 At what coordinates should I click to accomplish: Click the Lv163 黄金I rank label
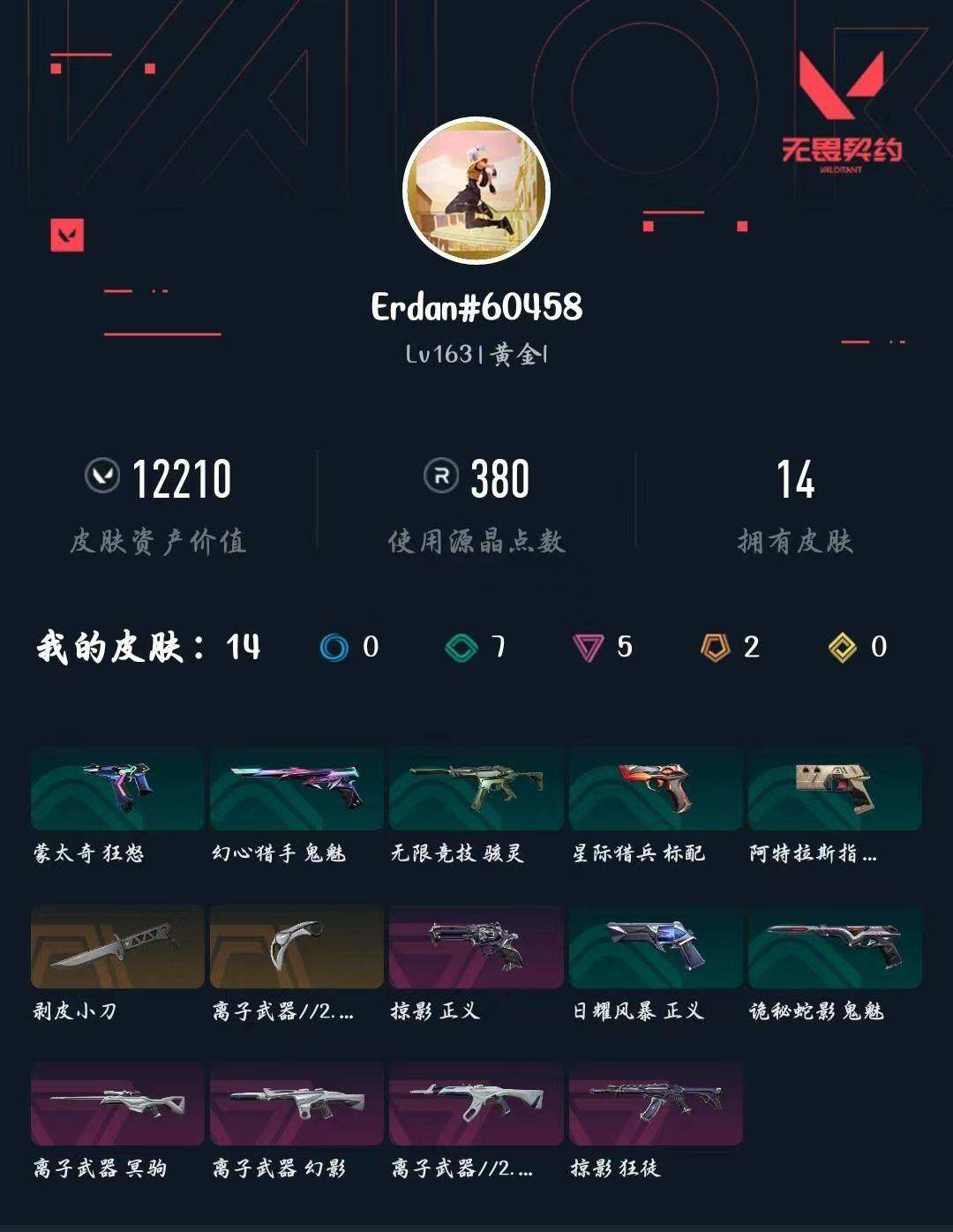point(476,355)
